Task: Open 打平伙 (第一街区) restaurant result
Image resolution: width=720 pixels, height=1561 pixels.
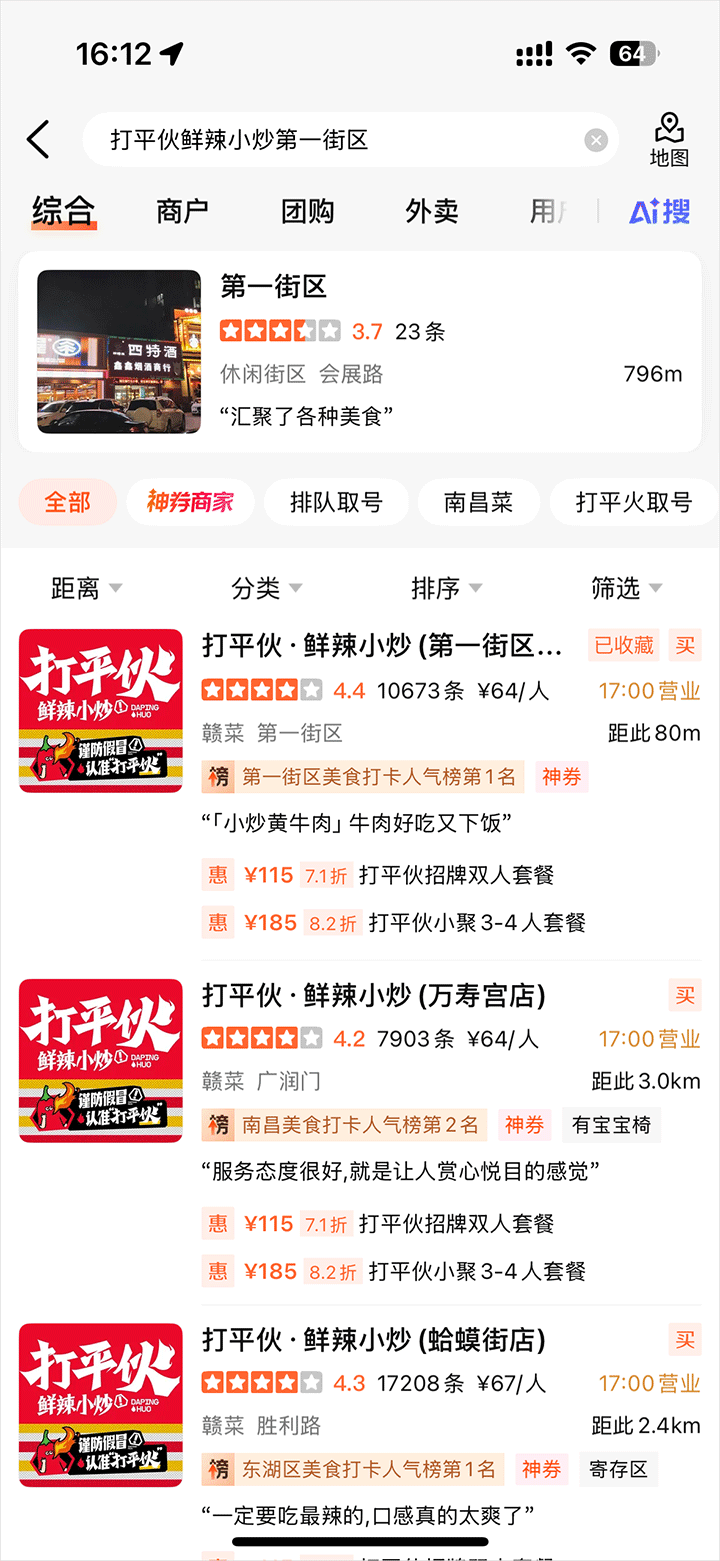Action: (382, 646)
